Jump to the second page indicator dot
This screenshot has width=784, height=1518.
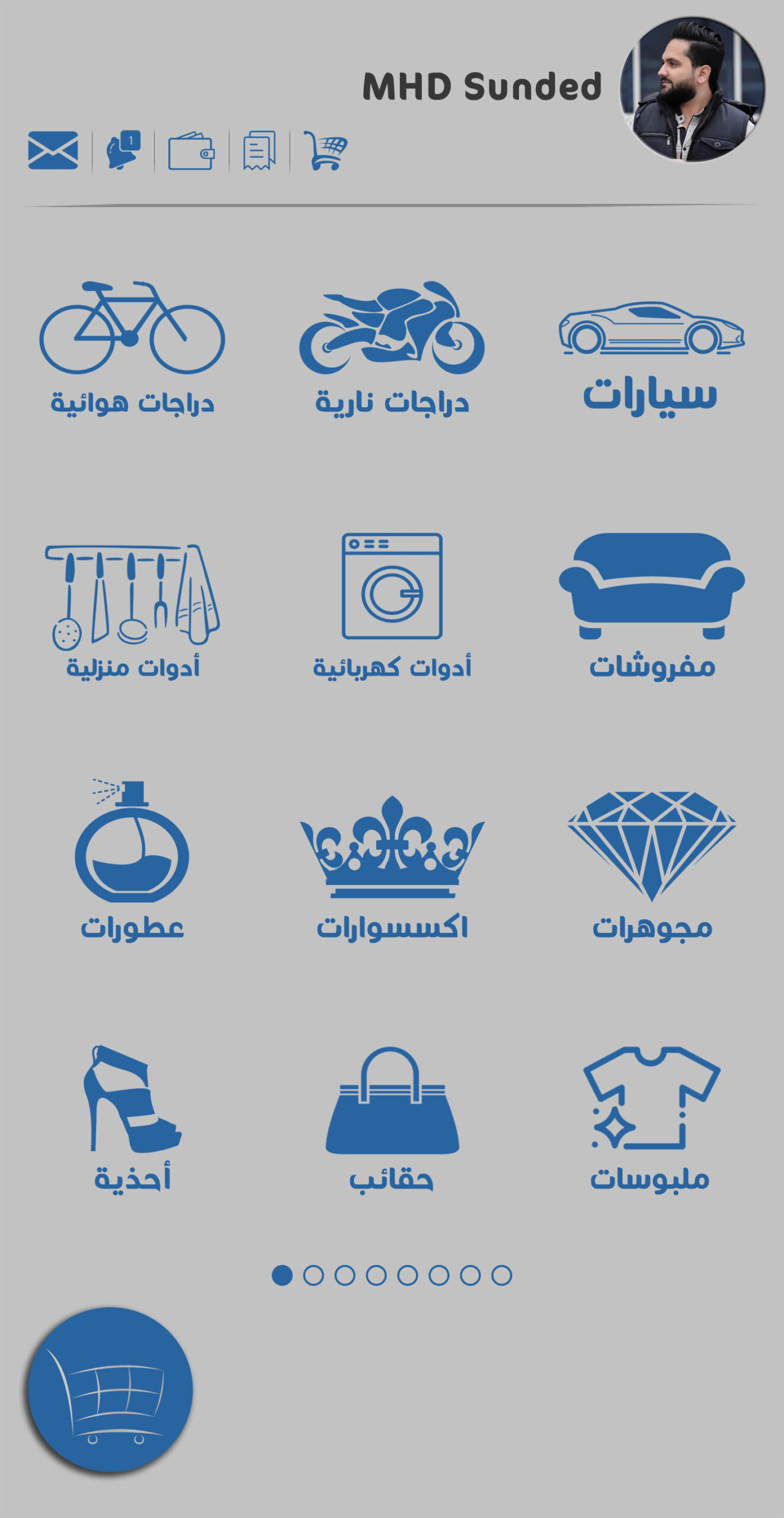[x=313, y=1275]
